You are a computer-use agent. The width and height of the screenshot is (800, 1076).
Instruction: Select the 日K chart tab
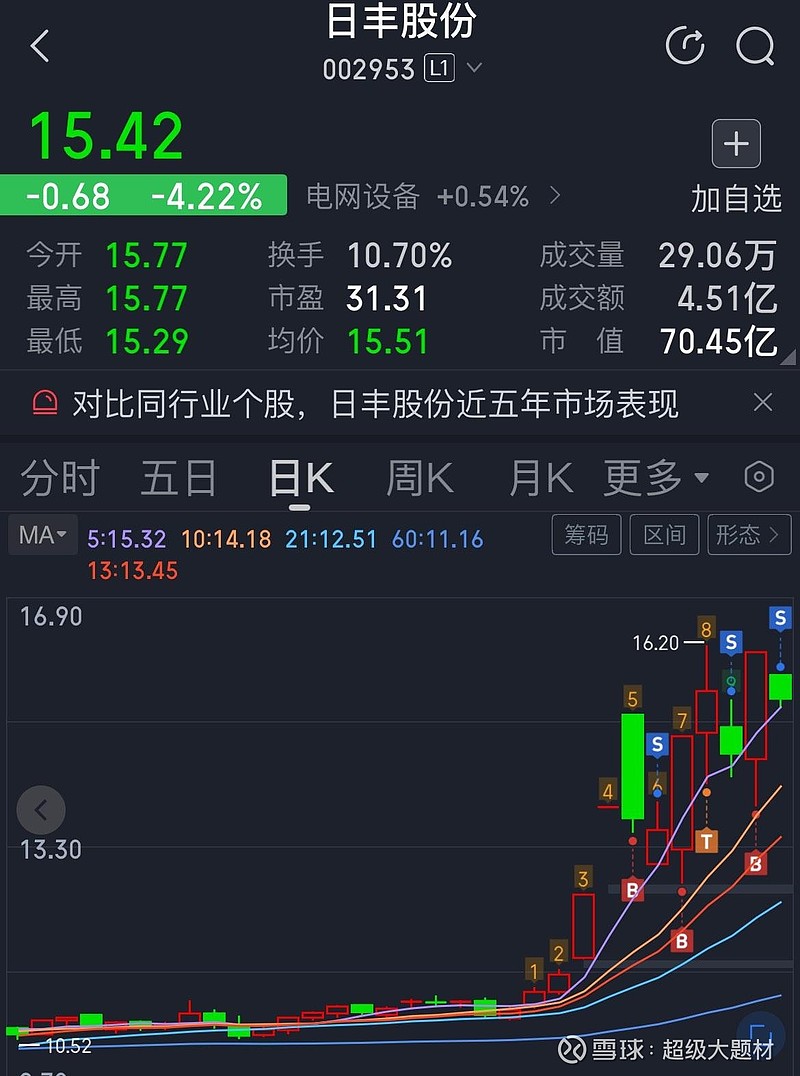click(x=301, y=478)
